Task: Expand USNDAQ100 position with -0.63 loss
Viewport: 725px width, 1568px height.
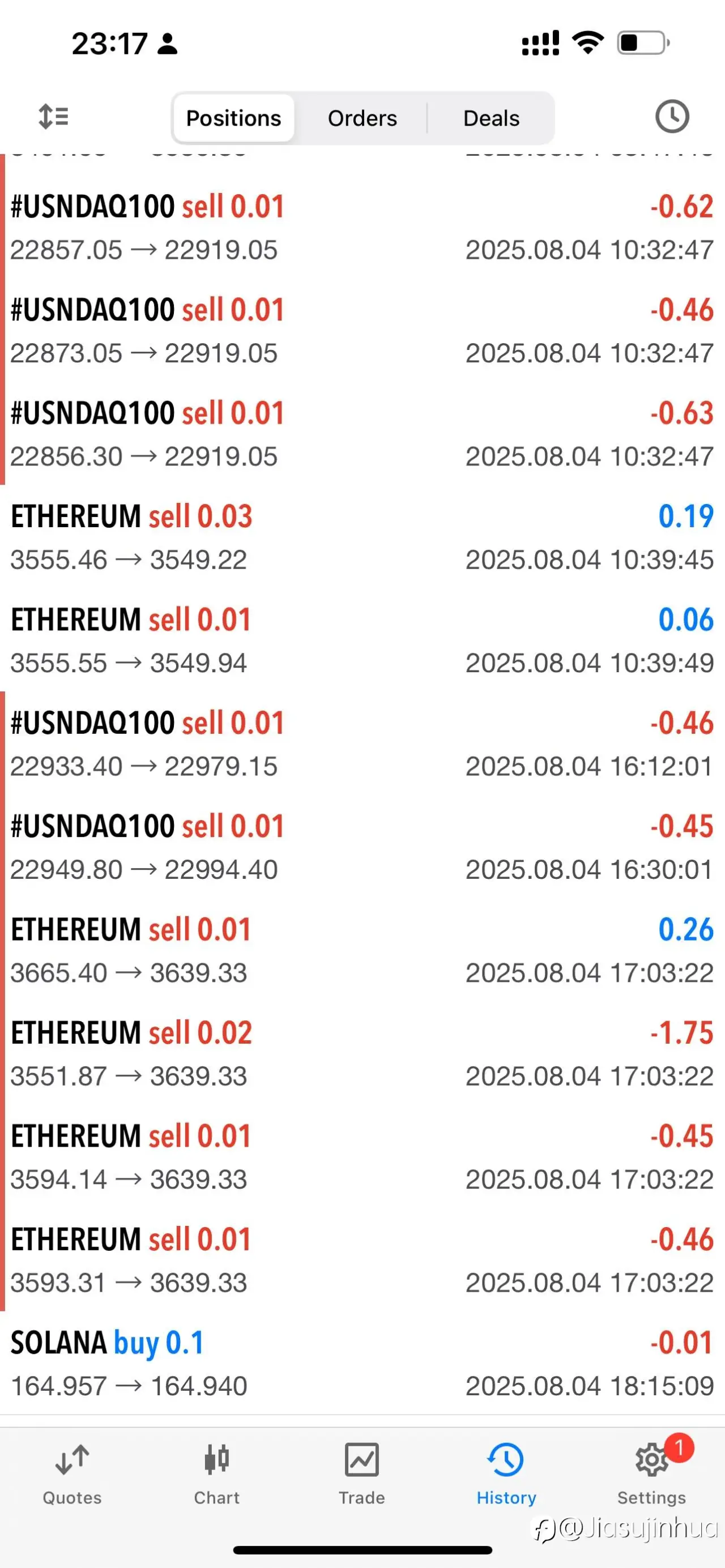Action: pos(362,433)
